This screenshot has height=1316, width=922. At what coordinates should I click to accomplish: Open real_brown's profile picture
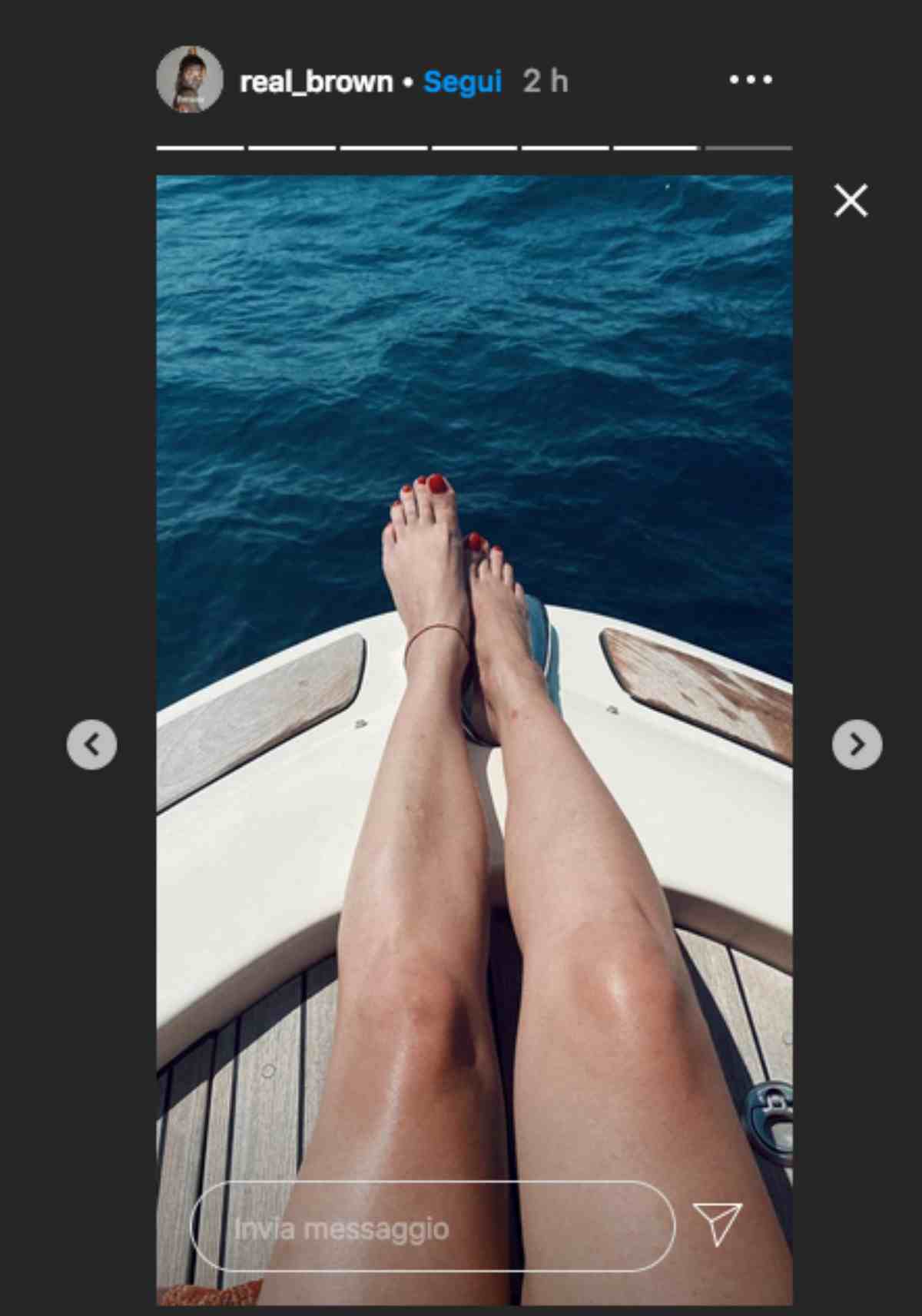(190, 80)
